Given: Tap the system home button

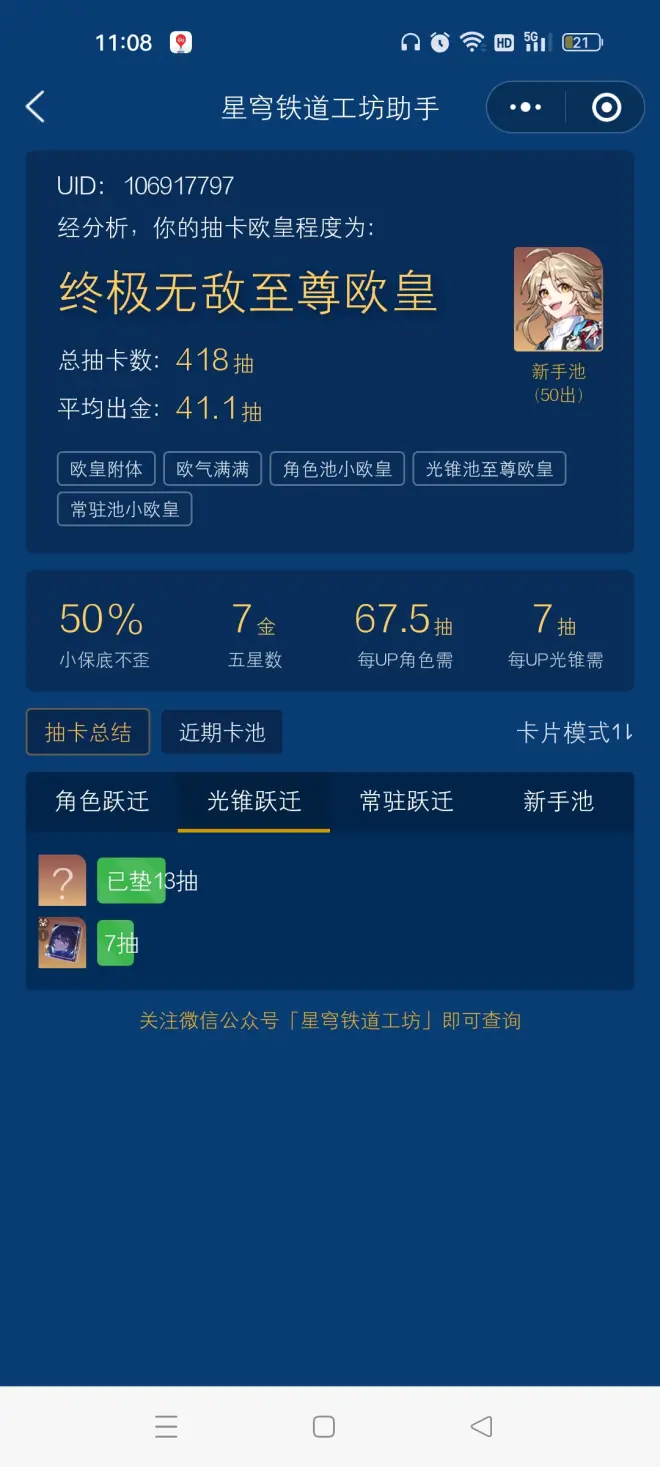Looking at the screenshot, I should pos(323,1426).
